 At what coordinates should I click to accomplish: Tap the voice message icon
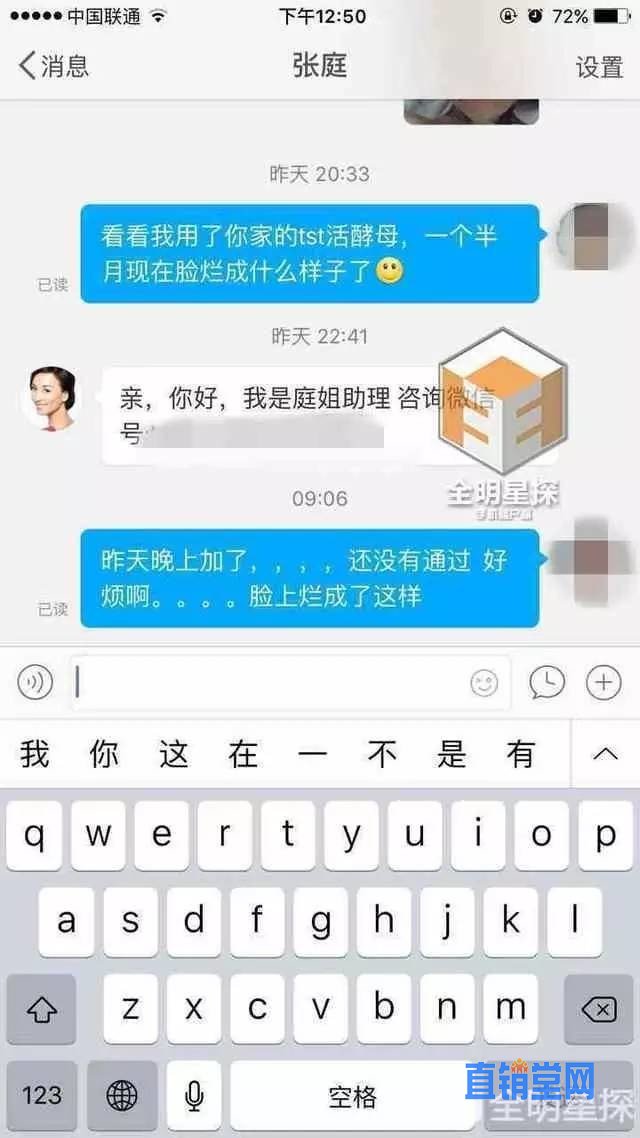click(36, 683)
